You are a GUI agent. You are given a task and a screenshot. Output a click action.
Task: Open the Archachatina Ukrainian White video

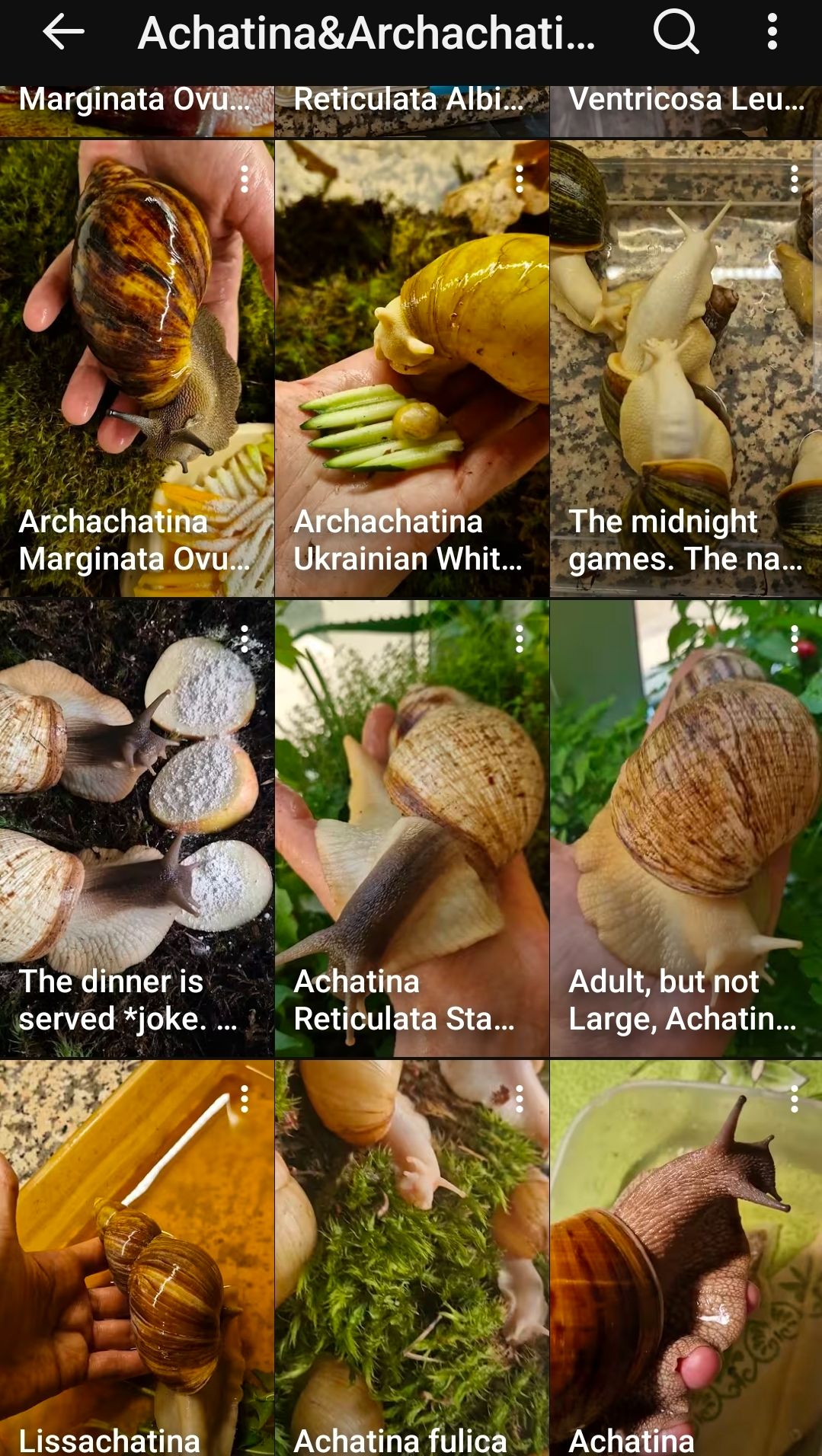coord(411,368)
